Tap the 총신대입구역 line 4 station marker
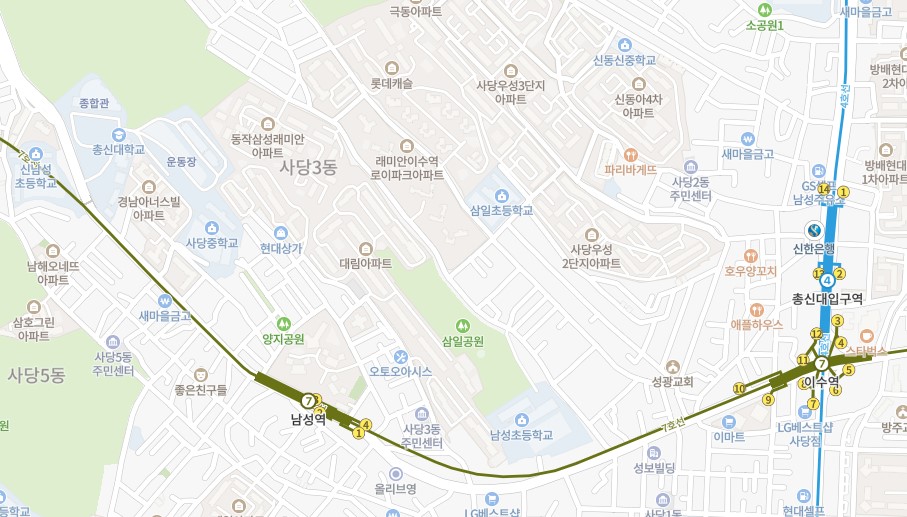This screenshot has width=907, height=517. (x=827, y=280)
